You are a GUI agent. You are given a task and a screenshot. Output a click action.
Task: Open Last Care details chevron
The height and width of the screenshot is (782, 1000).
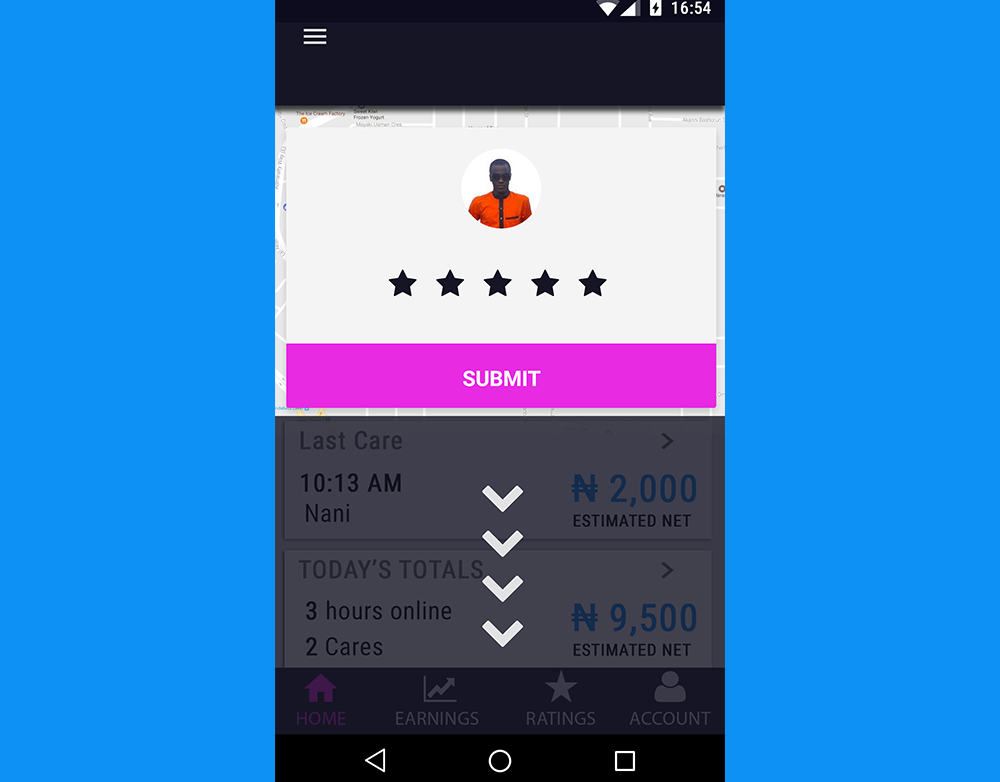point(667,441)
